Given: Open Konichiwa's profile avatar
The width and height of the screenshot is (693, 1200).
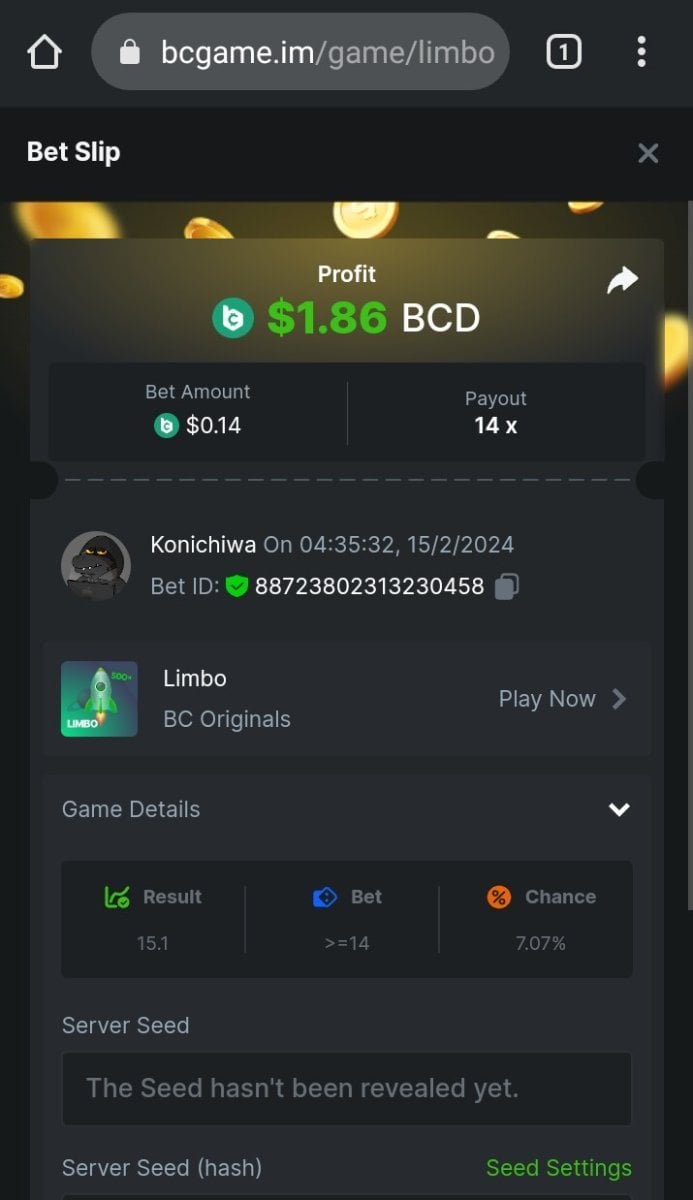Looking at the screenshot, I should pos(96,565).
